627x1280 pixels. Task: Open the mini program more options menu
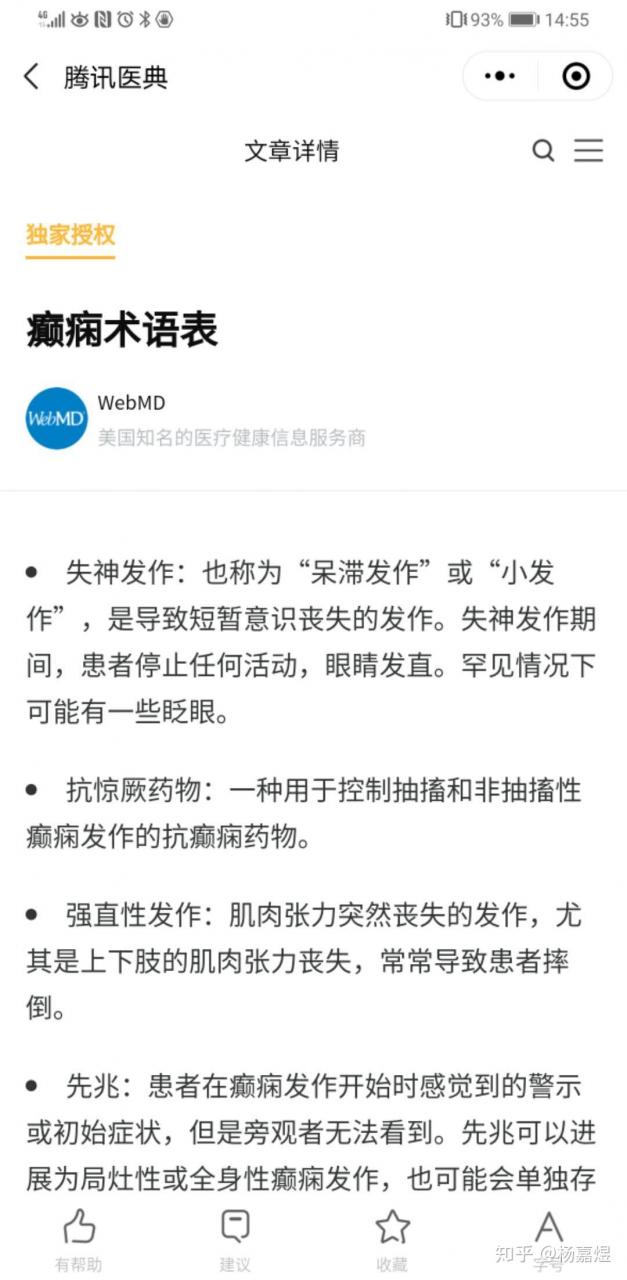(x=499, y=76)
